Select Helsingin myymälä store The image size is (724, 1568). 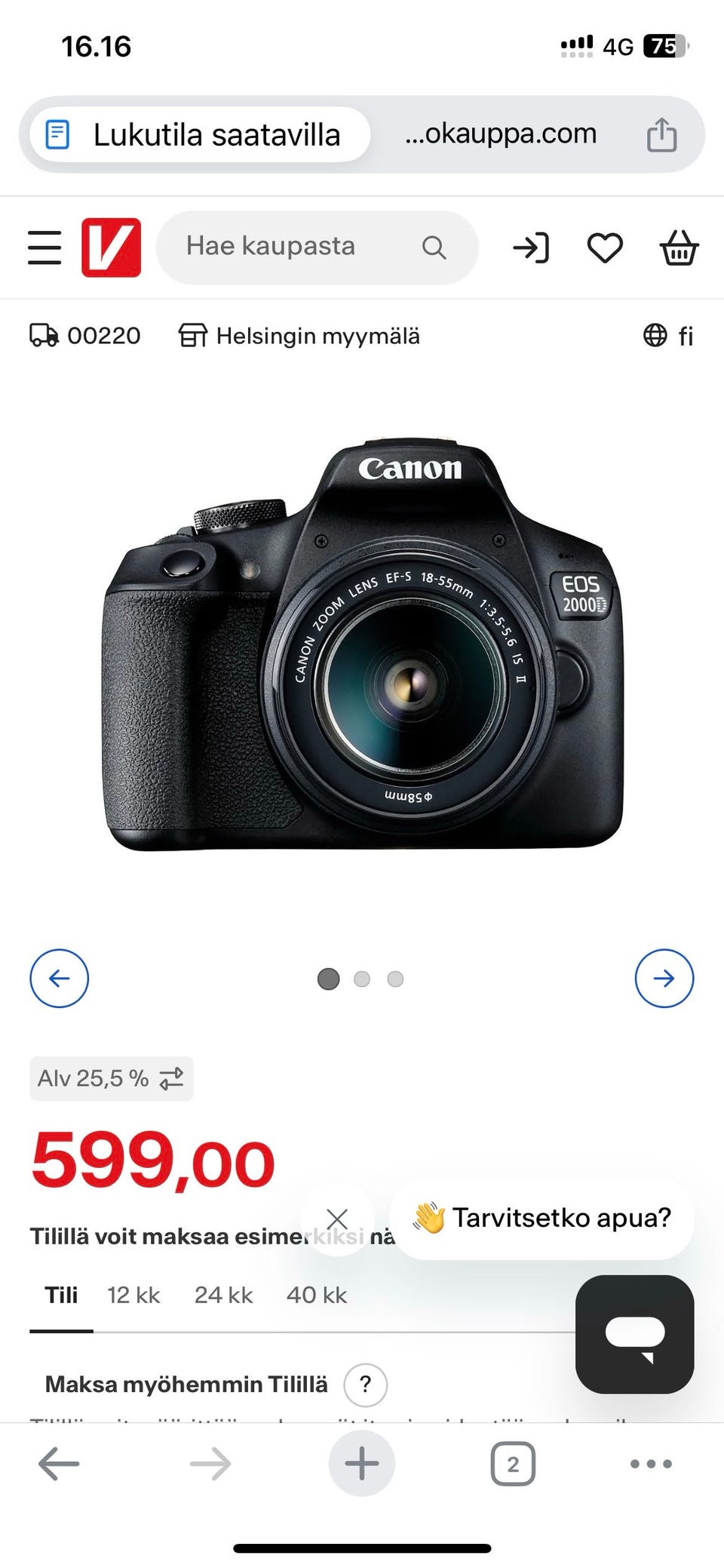click(x=299, y=336)
